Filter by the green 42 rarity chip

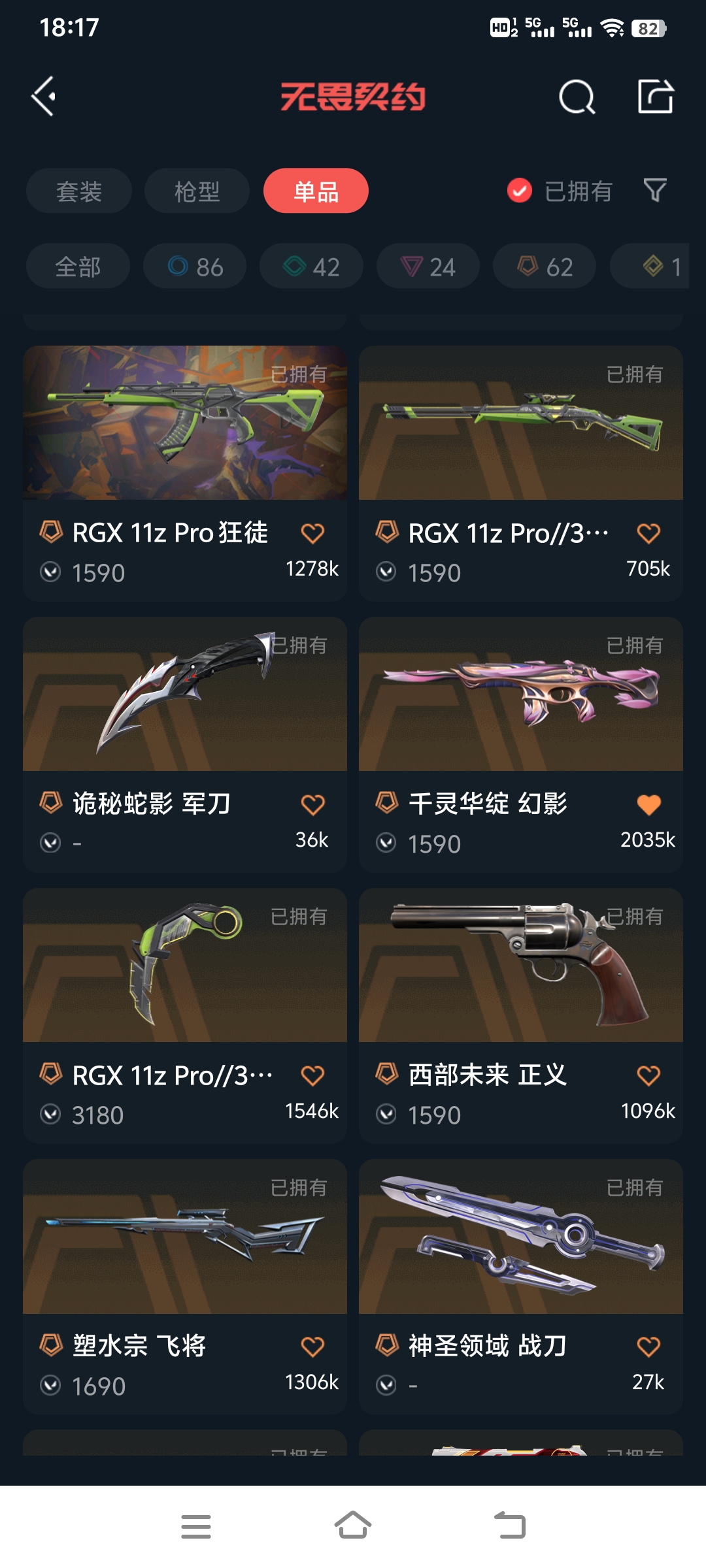(x=311, y=267)
